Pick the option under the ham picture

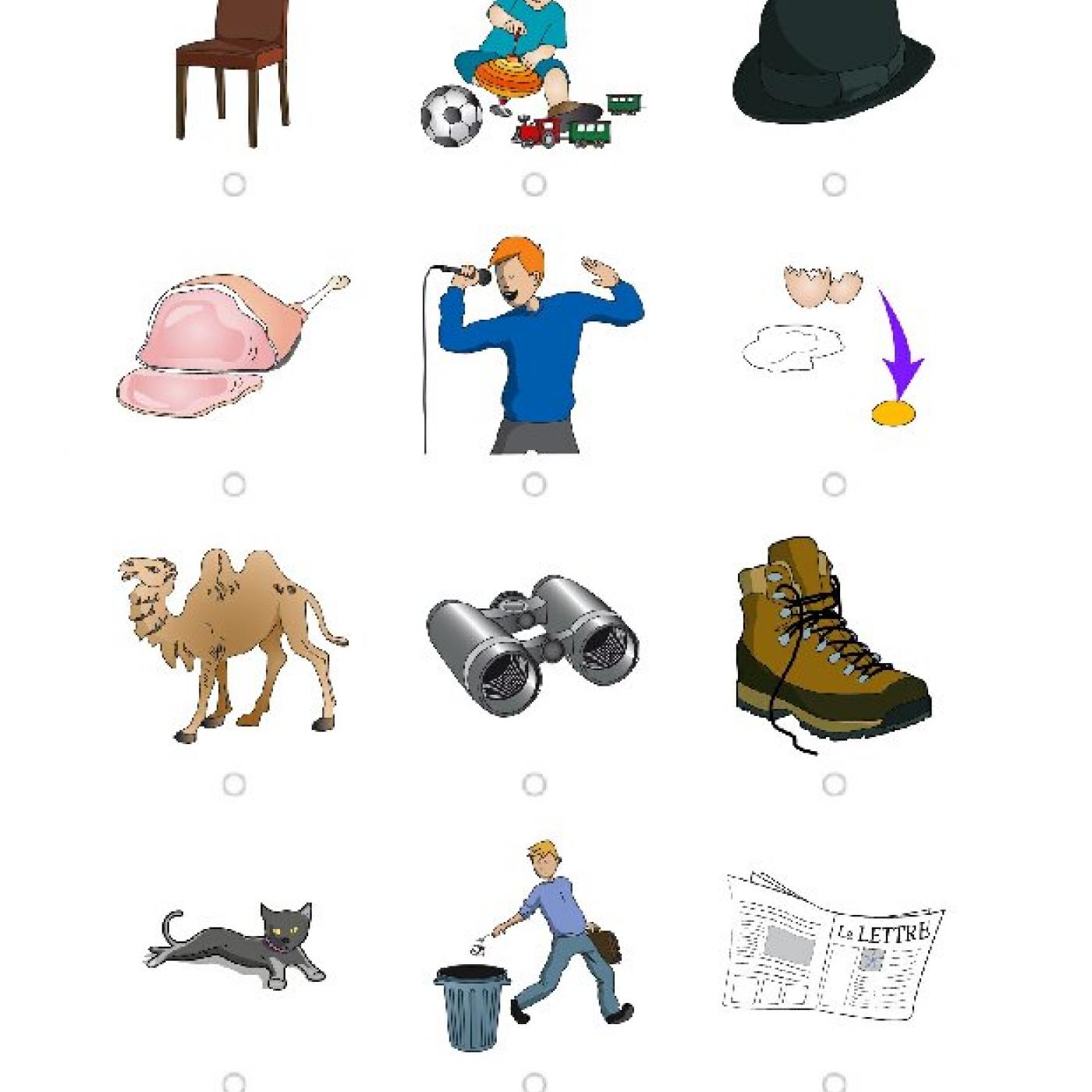click(x=234, y=484)
